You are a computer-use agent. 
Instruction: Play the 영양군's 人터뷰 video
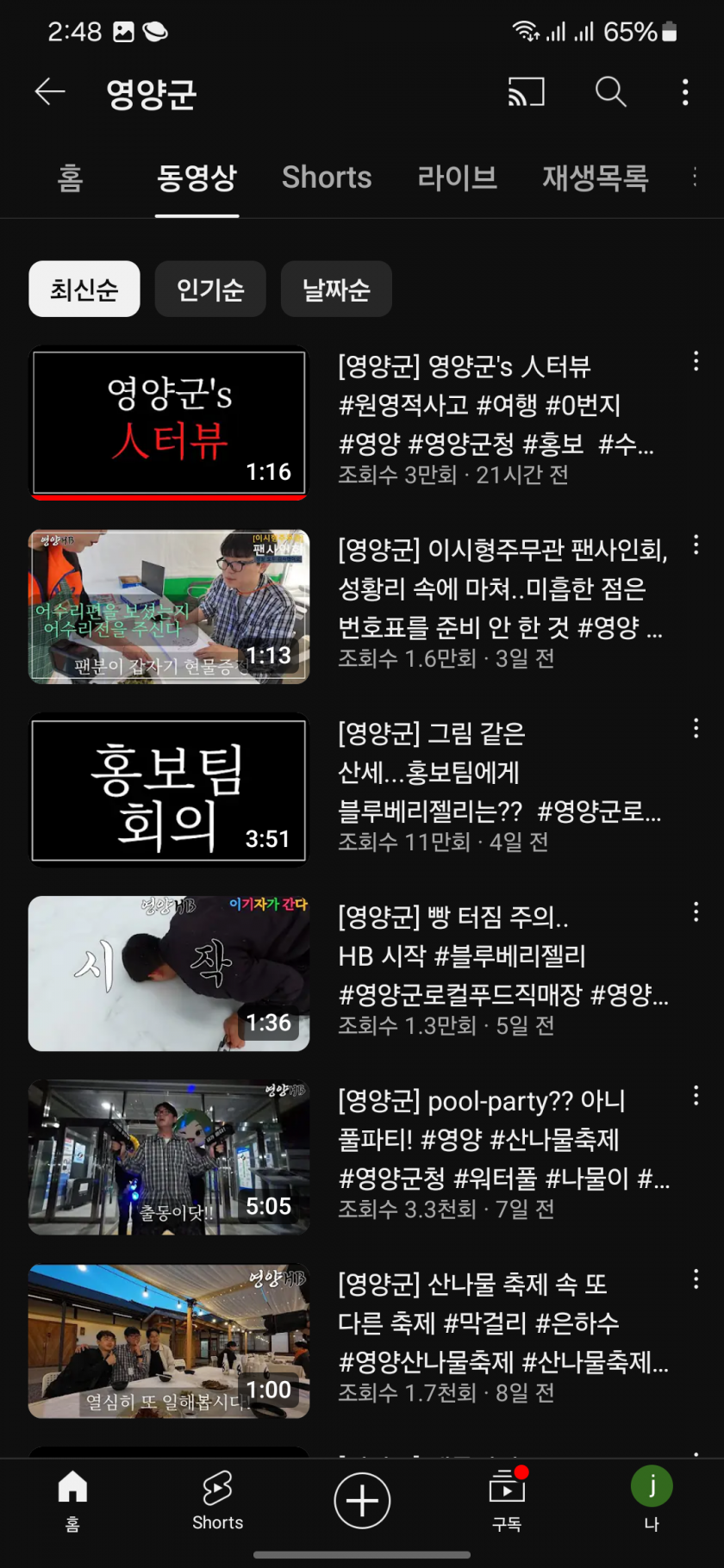tap(169, 422)
